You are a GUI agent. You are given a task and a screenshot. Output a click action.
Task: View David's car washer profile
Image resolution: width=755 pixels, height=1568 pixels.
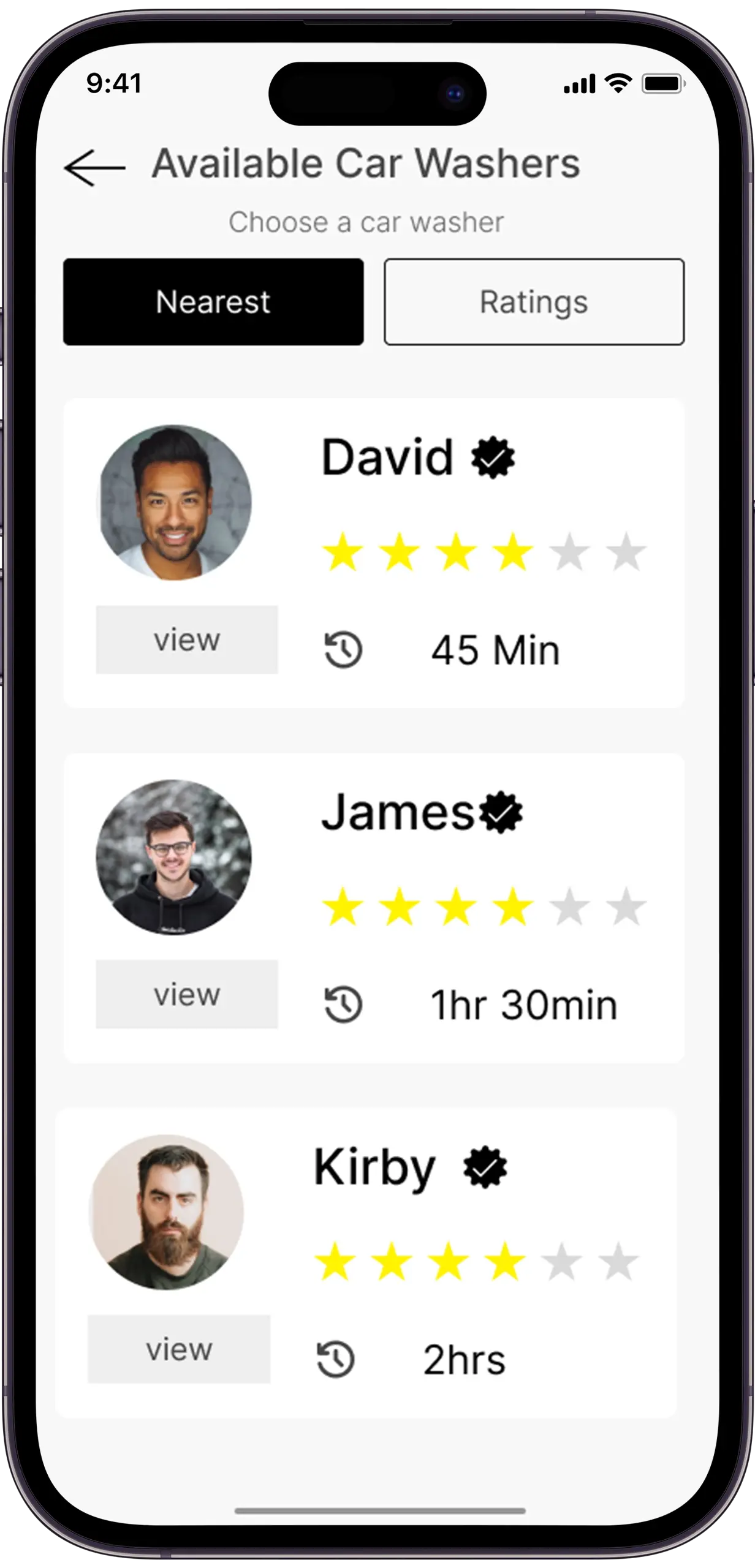(187, 640)
